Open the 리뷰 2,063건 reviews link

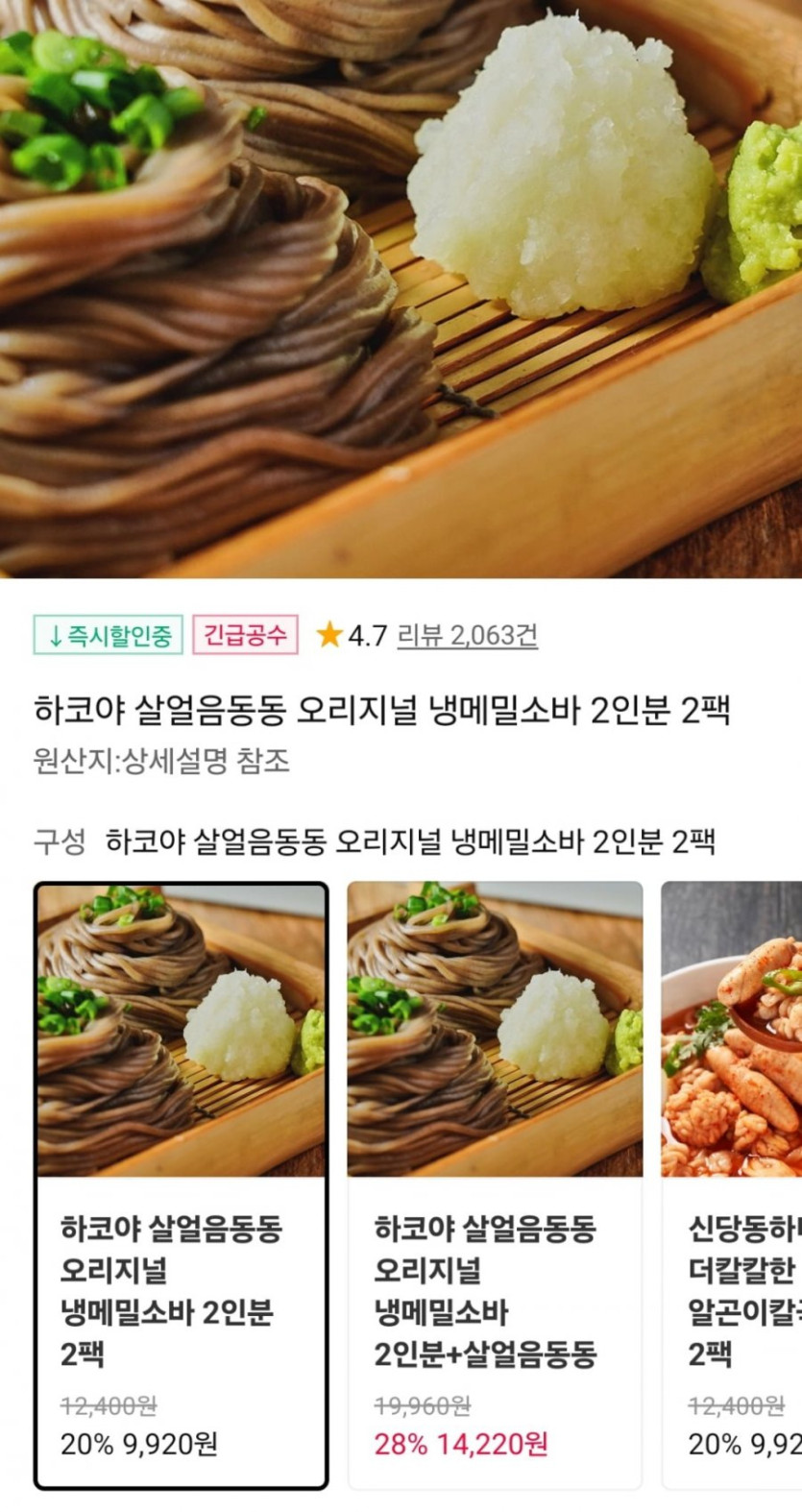click(x=467, y=635)
